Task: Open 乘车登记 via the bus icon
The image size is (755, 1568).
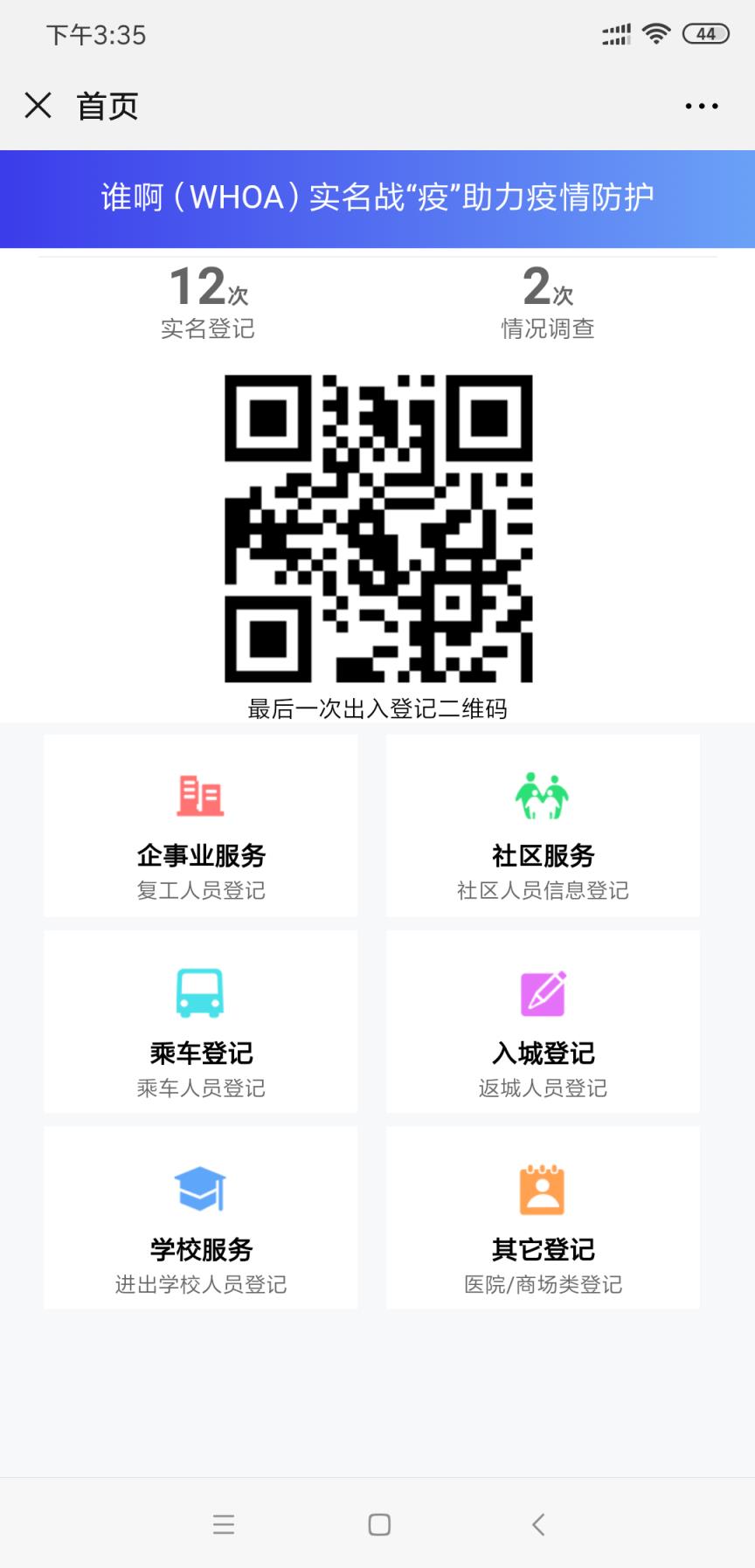Action: [200, 993]
